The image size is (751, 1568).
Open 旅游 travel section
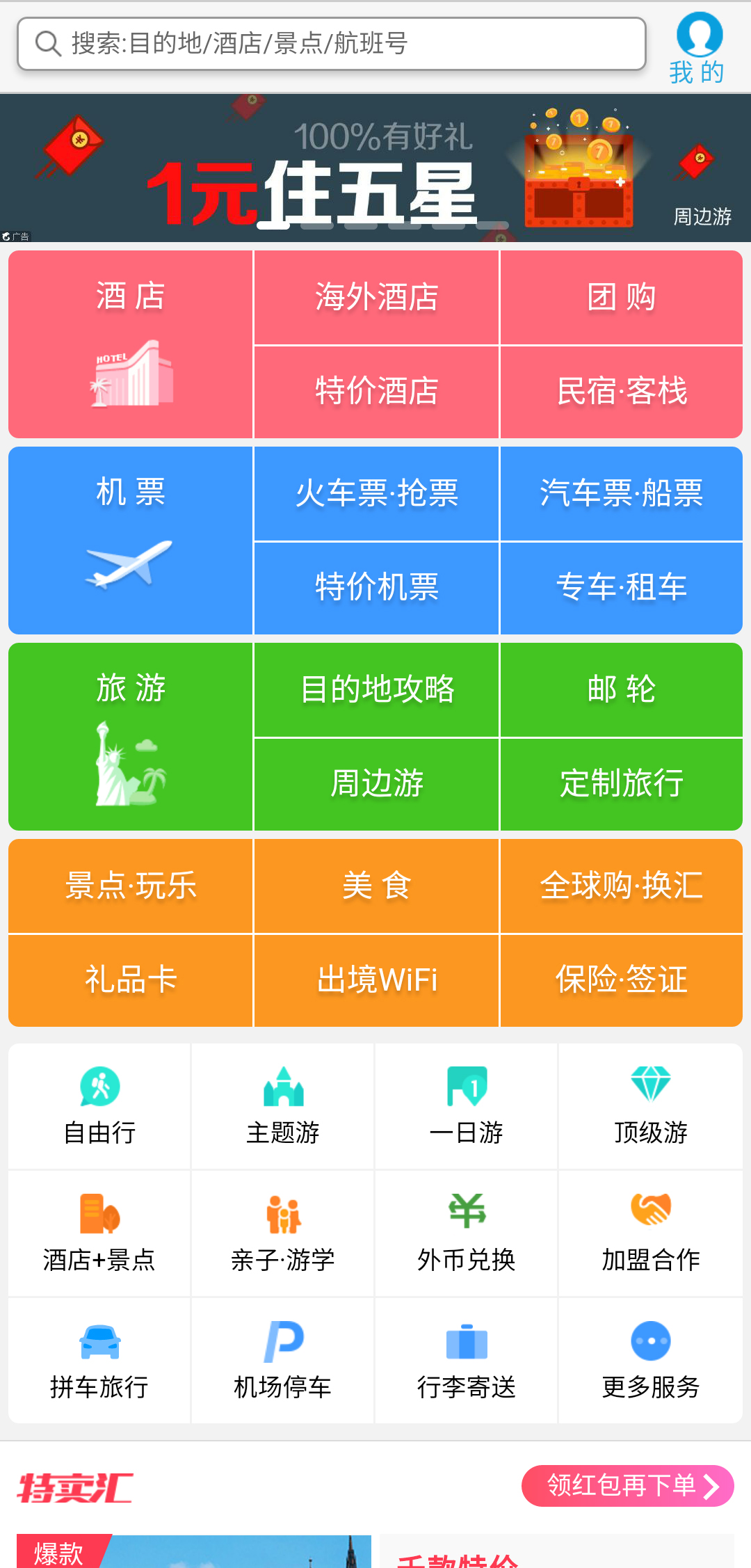[131, 737]
